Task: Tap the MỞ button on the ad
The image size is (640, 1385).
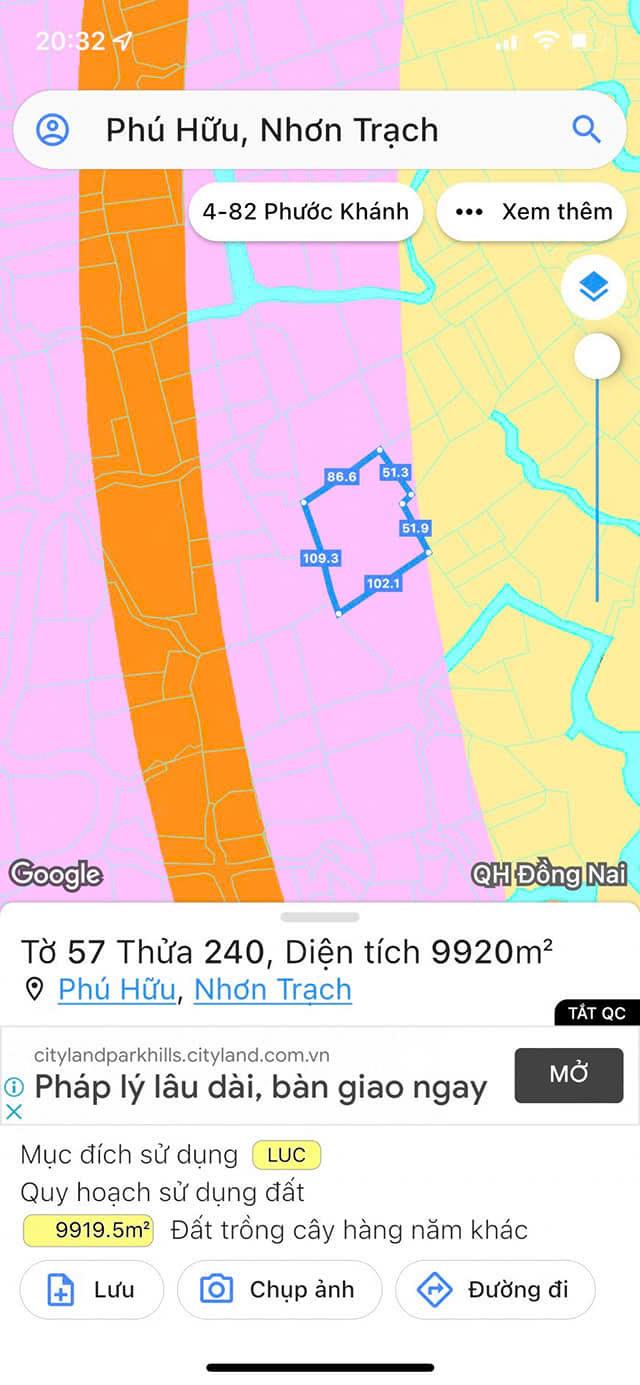Action: click(x=568, y=1075)
